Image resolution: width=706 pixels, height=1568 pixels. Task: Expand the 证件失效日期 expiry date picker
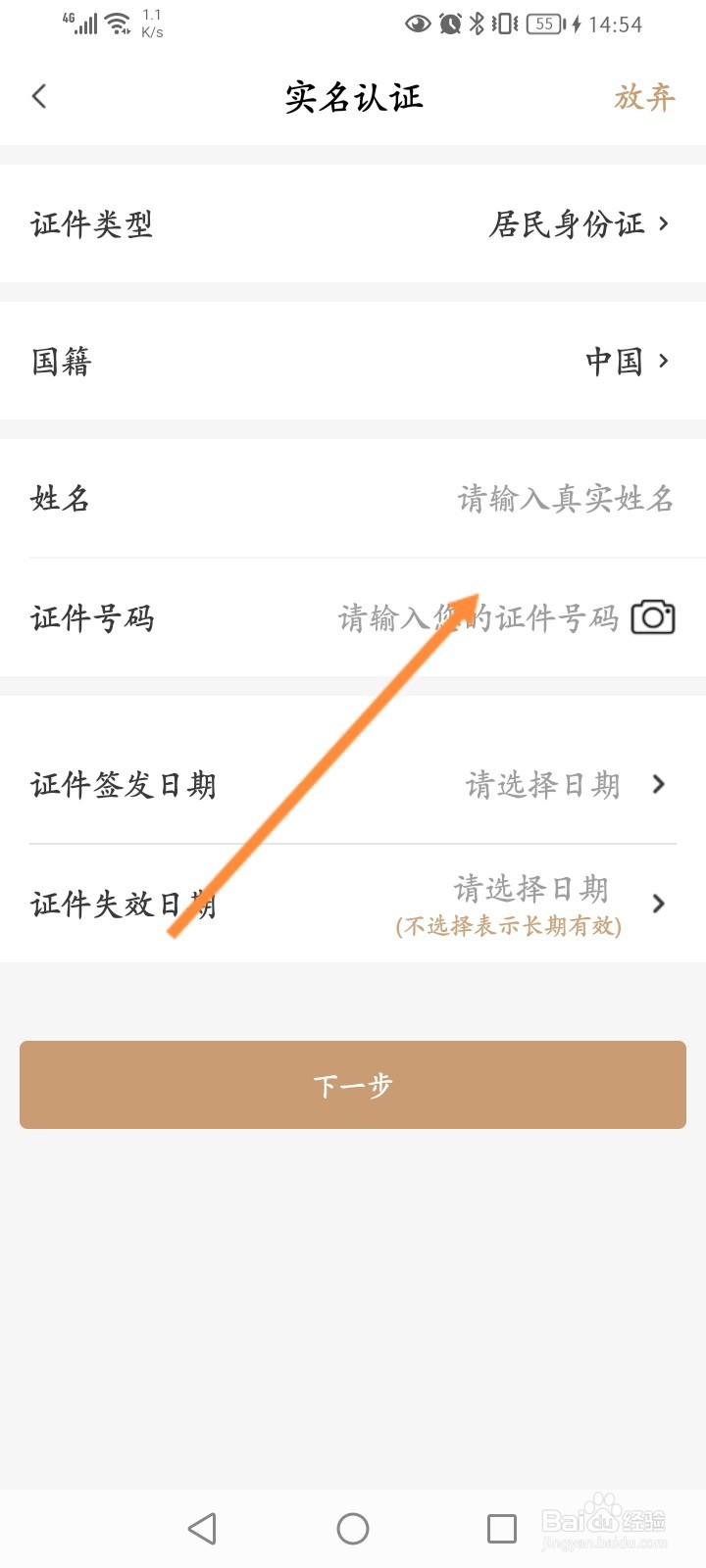353,904
